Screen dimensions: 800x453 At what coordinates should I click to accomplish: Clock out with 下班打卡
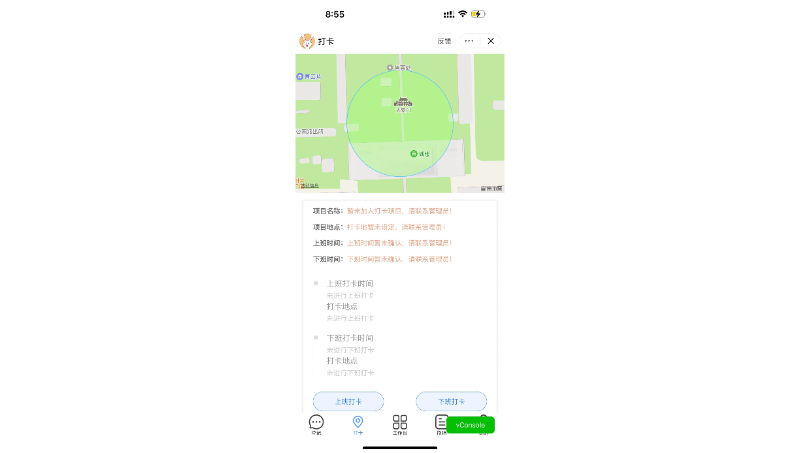point(451,401)
